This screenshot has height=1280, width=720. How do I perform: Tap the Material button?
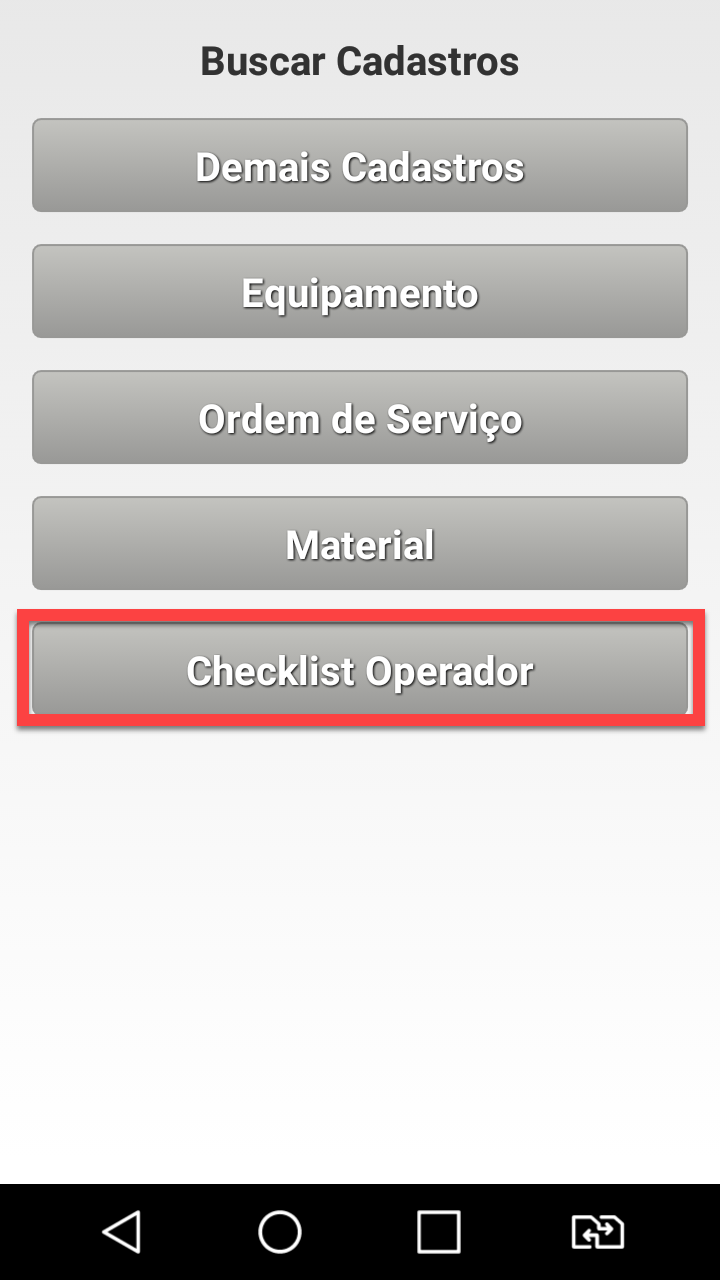(x=360, y=544)
